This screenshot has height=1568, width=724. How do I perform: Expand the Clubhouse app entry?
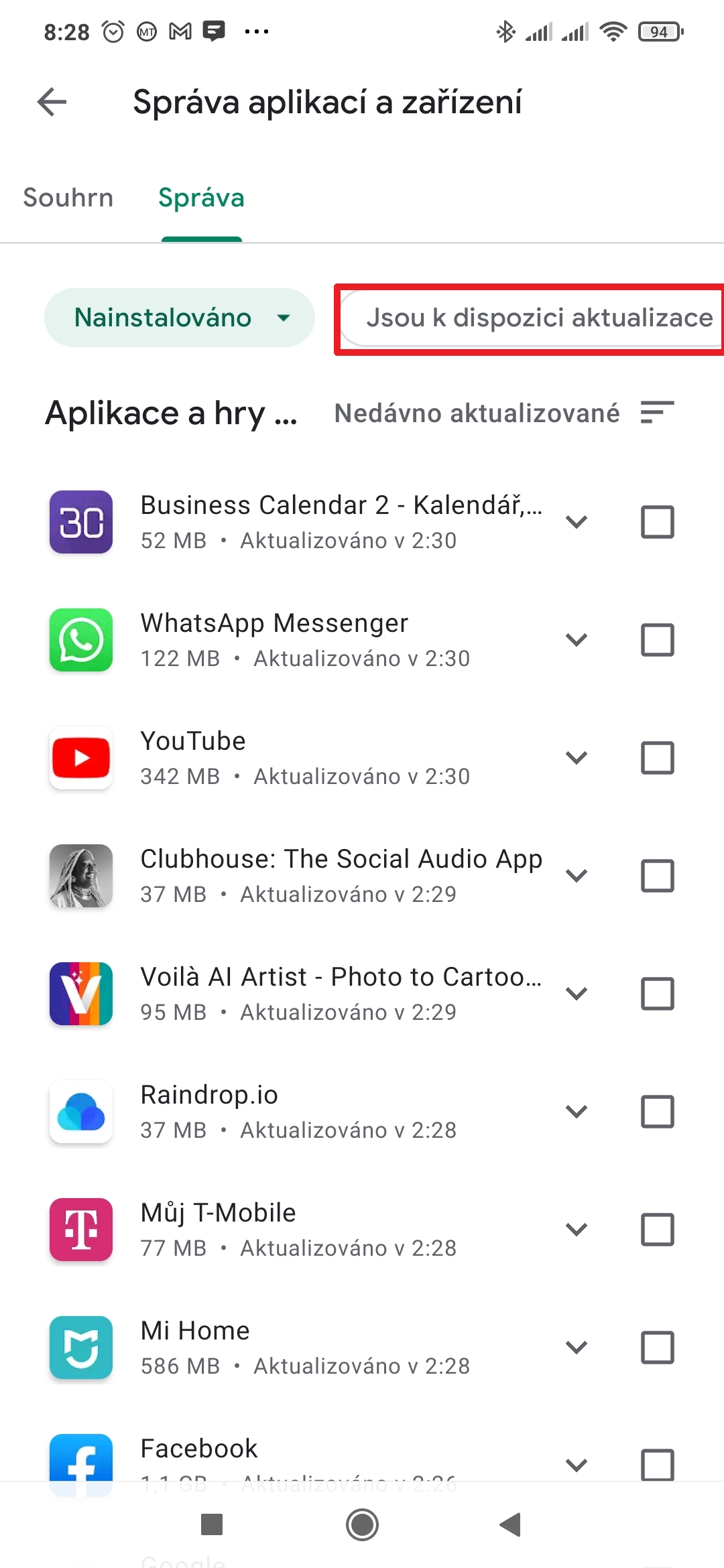pos(577,875)
